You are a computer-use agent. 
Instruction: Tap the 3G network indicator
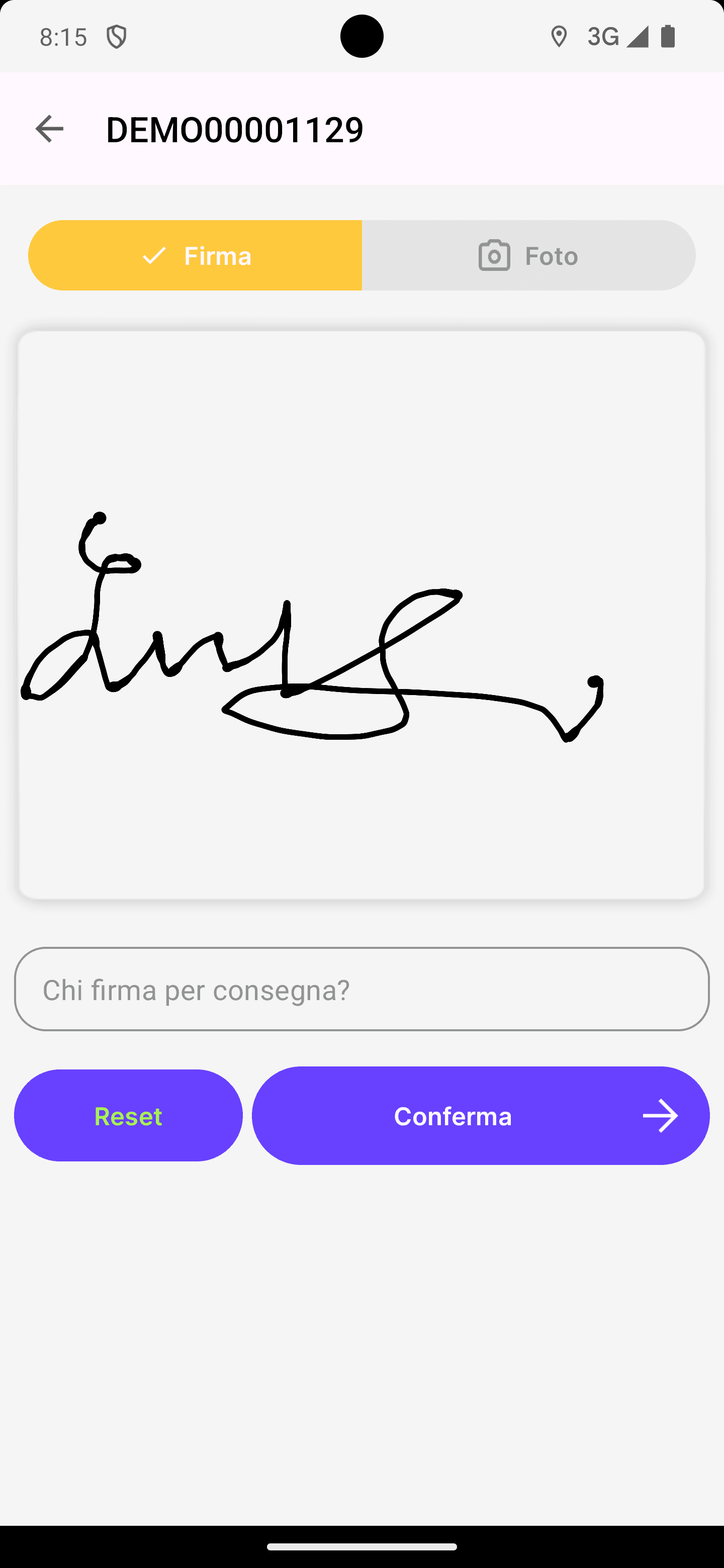pos(602,37)
